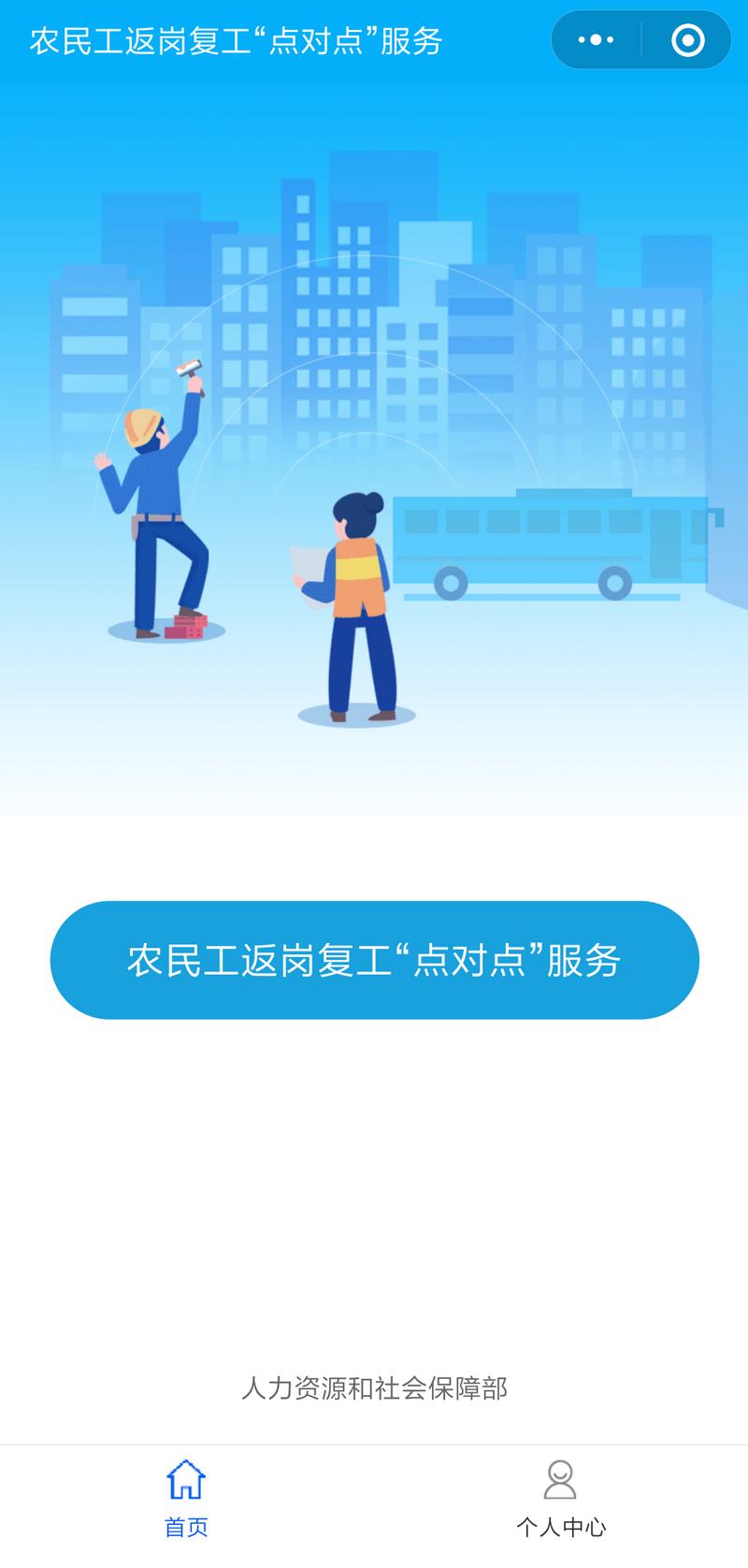
Task: Switch to the 个人中心 tab
Action: (x=560, y=1501)
